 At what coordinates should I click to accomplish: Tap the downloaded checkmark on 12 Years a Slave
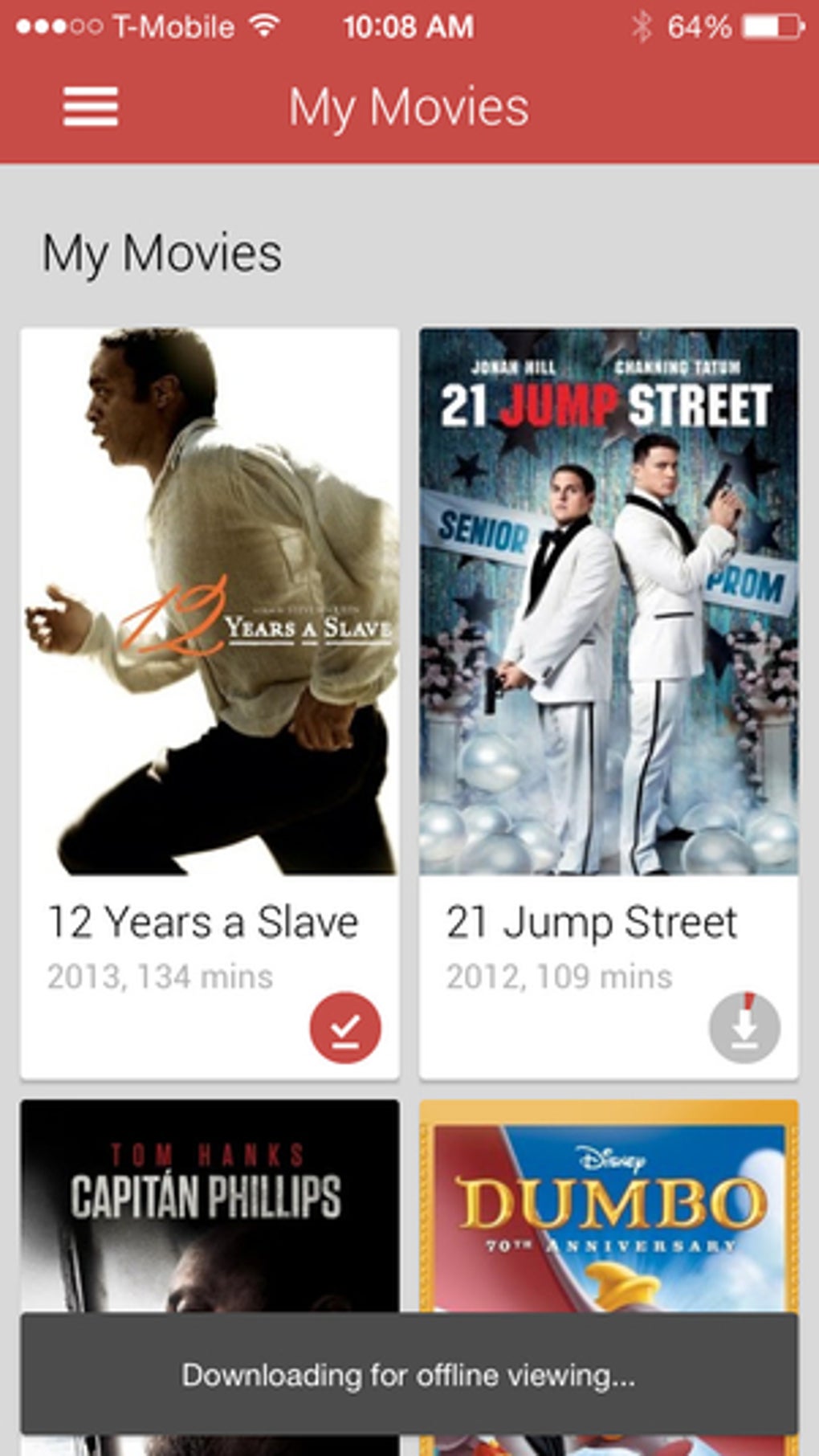click(x=345, y=1028)
